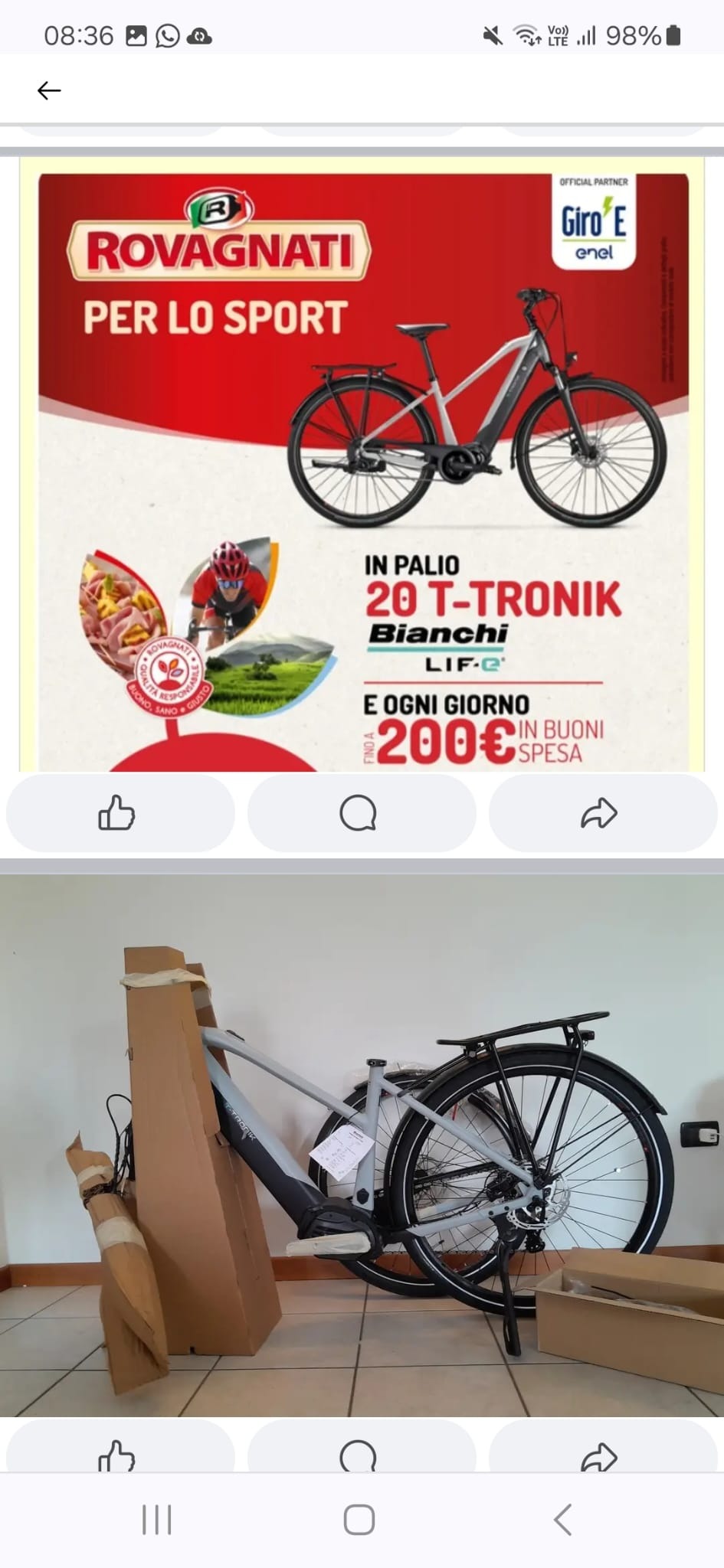Open the Rovagnati contest poster image
This screenshot has height=1568, width=724.
click(x=362, y=464)
